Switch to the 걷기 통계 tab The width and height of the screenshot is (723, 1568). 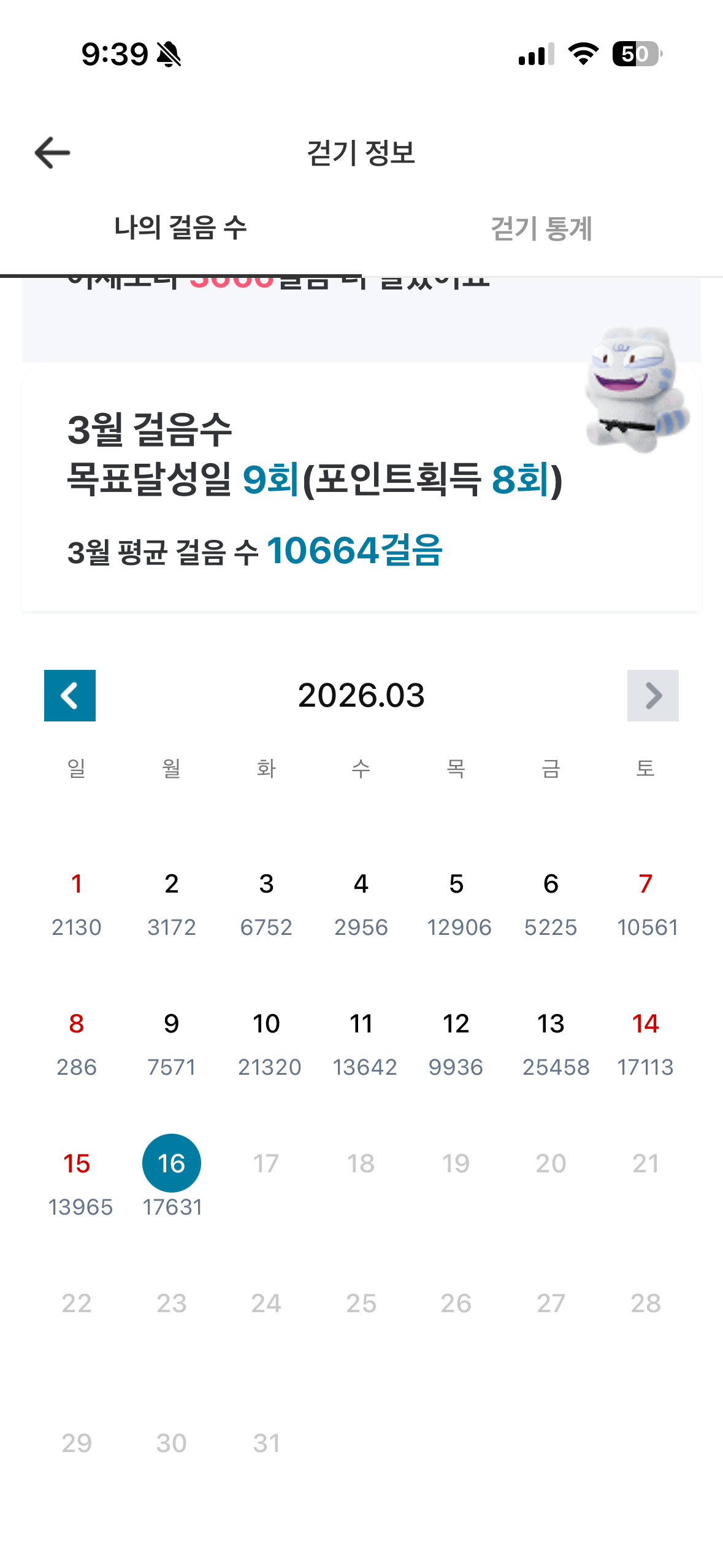(541, 229)
